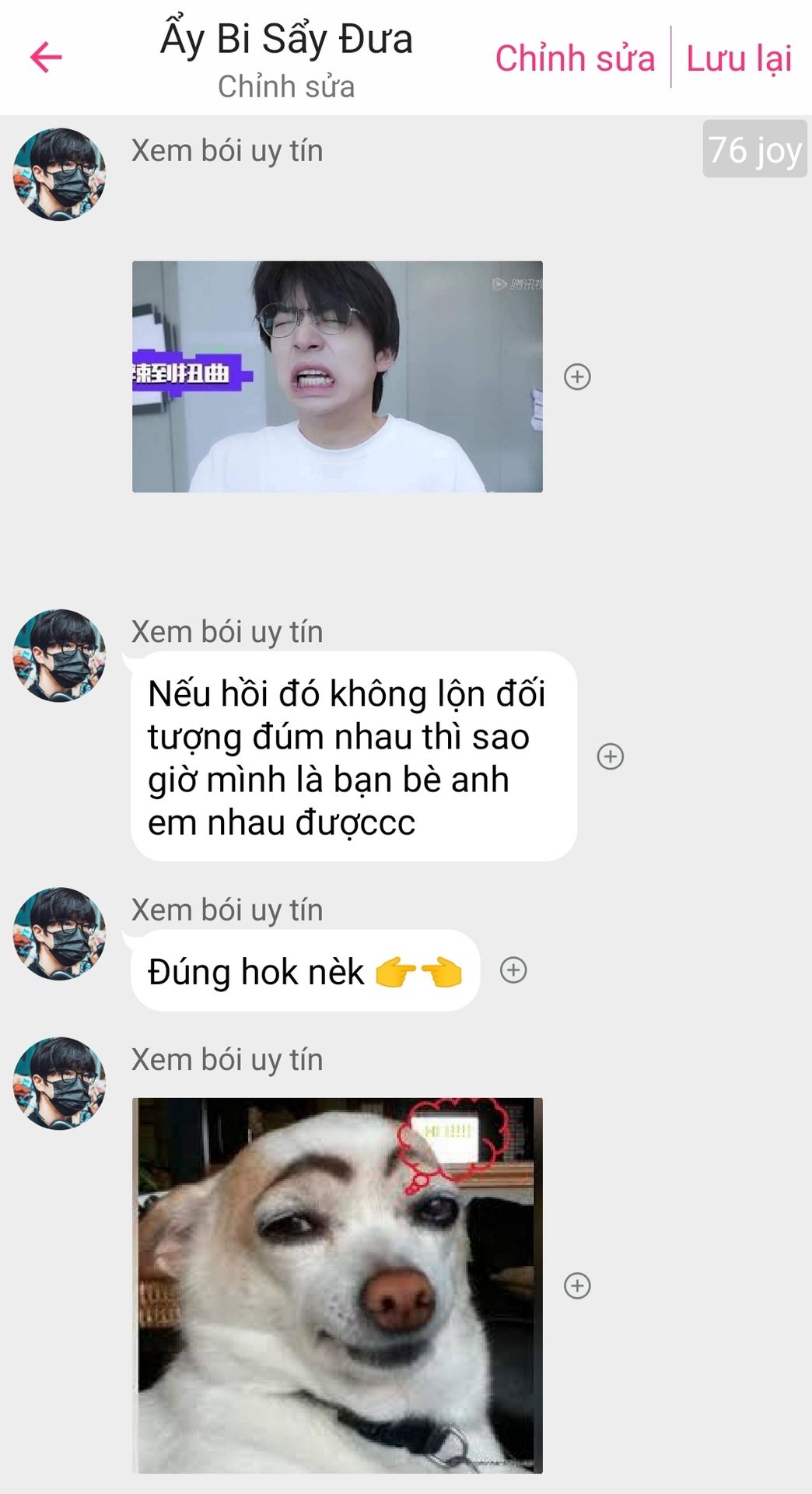Select the "Nếu hồi đó không lộn" message bubble
This screenshot has width=812, height=1494.
[x=353, y=756]
